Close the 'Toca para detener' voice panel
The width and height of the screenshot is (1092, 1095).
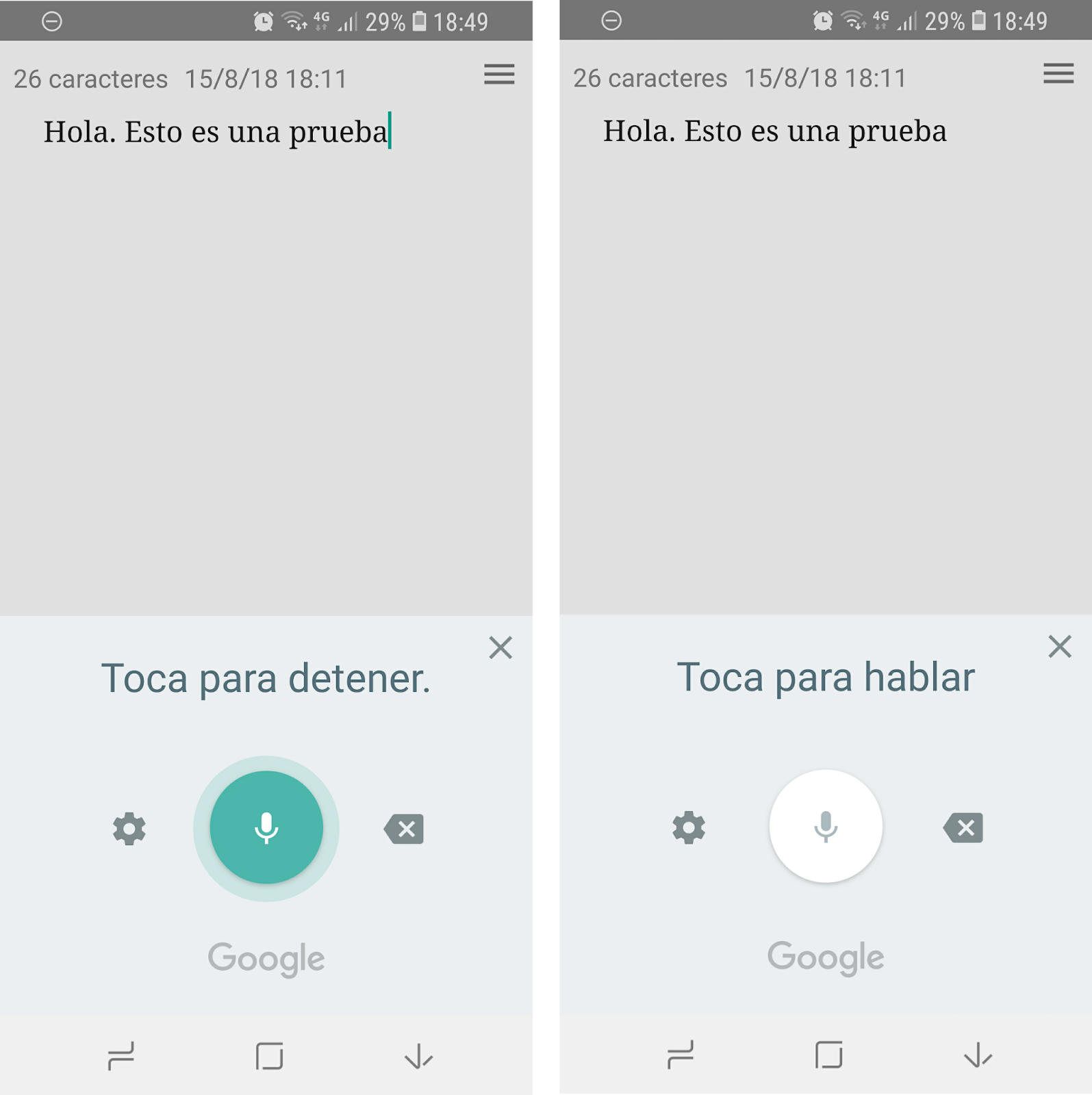coord(500,647)
